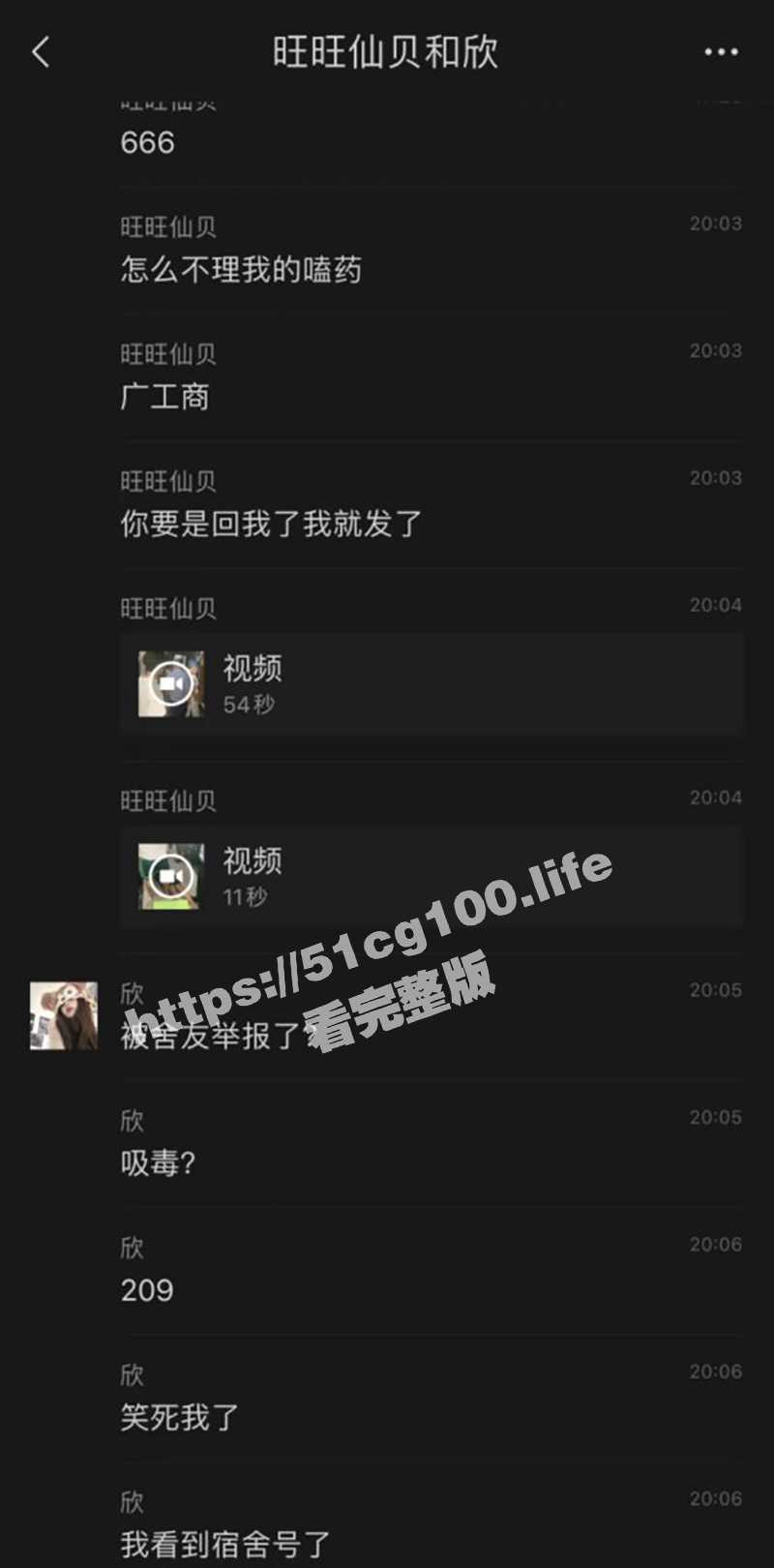Open the three-dot overflow menu
The width and height of the screenshot is (774, 1568).
coord(721,52)
